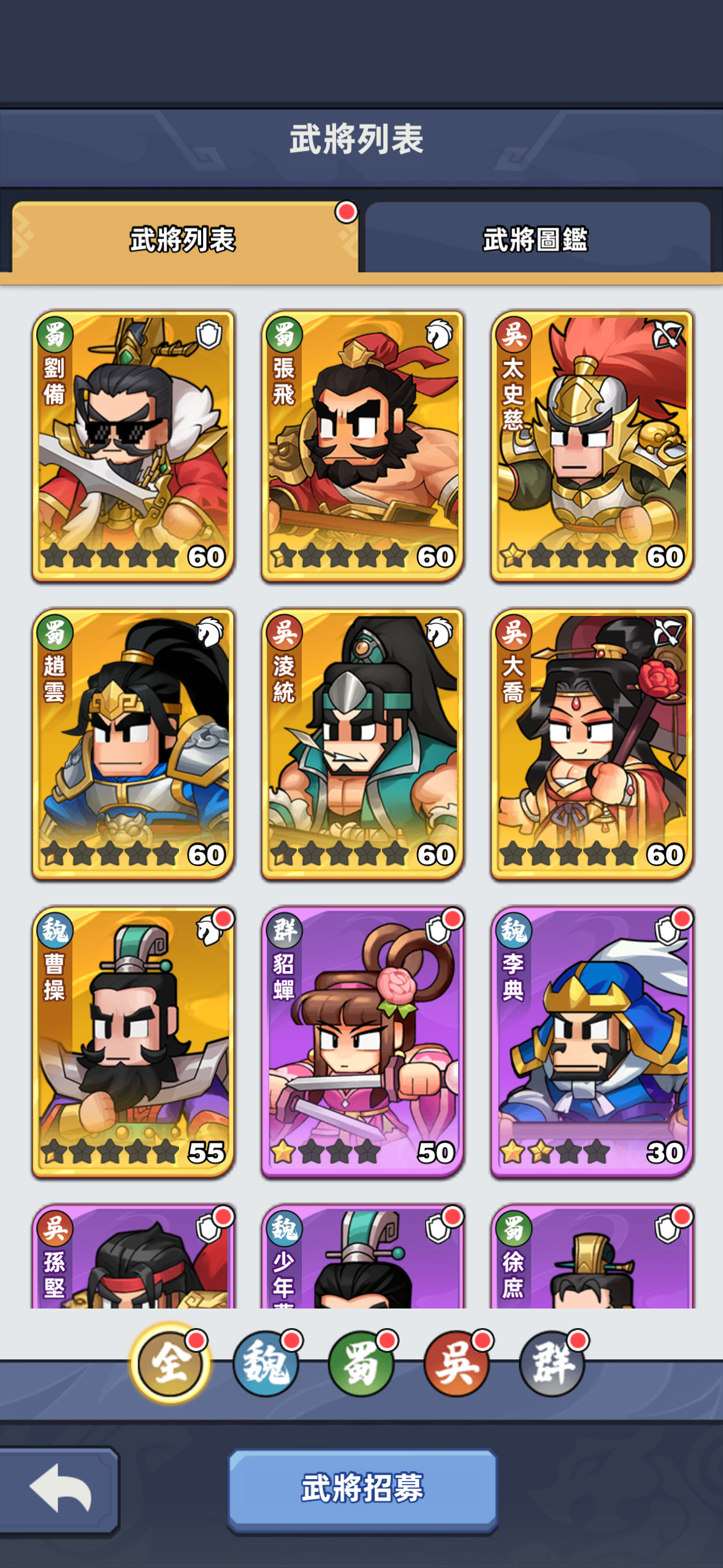
Task: Filter generals by 魏 faction
Action: tap(266, 1364)
